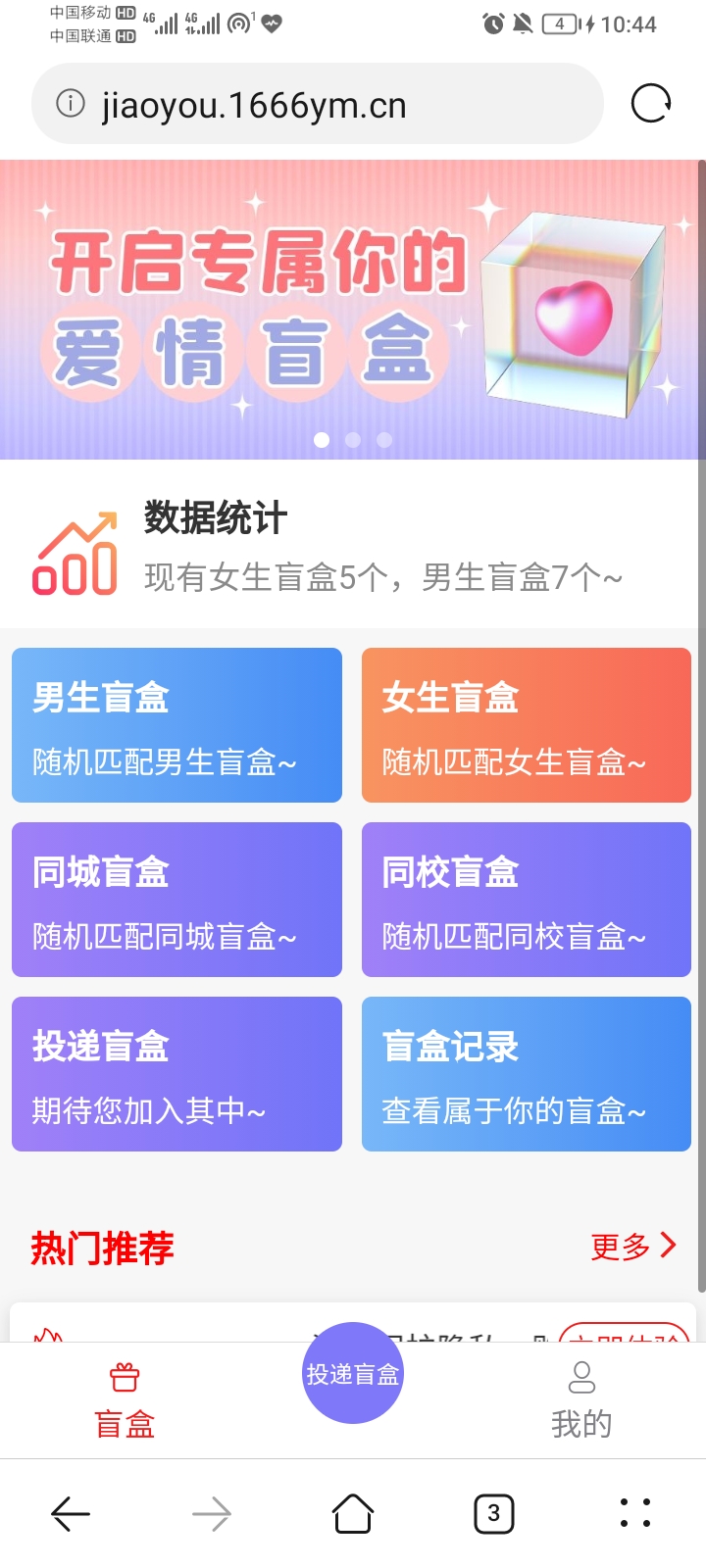The image size is (706, 1568).
Task: Tap the browser home icon
Action: [352, 1513]
